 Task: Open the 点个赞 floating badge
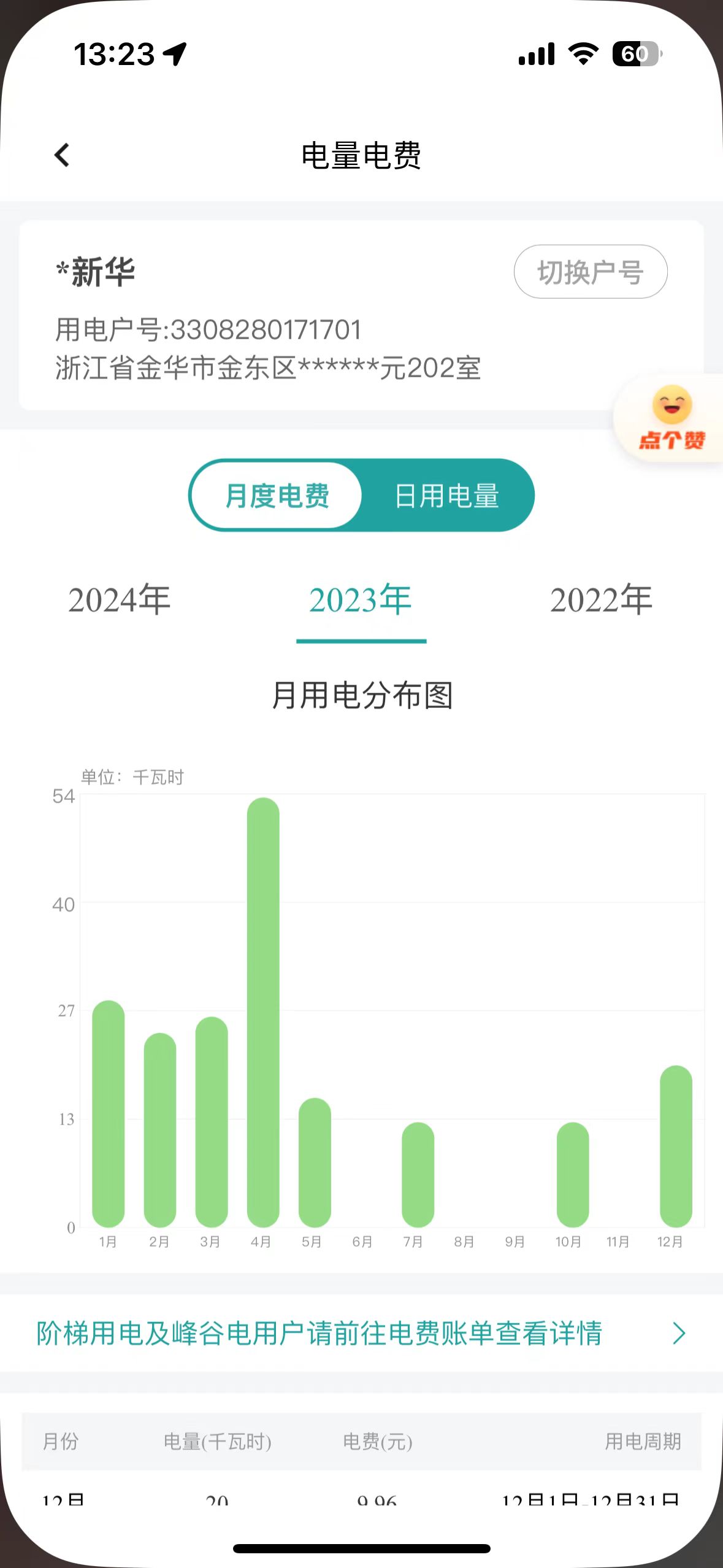pyautogui.click(x=671, y=418)
